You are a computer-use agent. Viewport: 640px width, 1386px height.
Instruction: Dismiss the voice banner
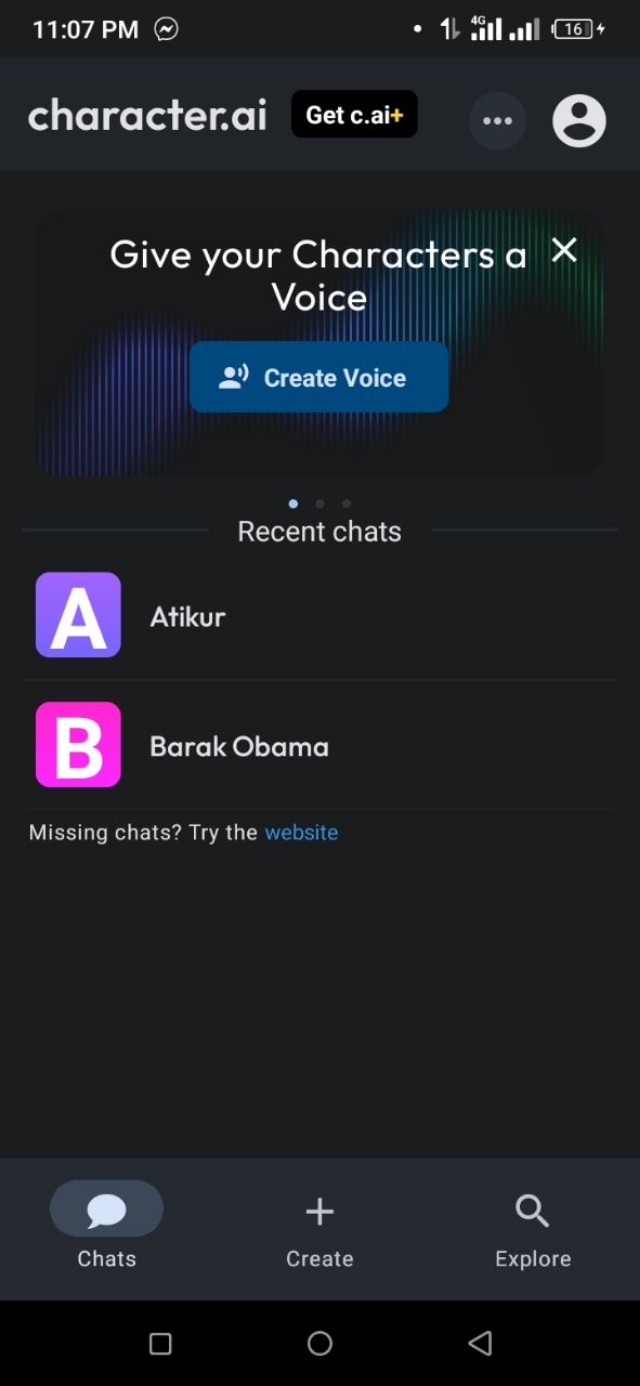(564, 250)
